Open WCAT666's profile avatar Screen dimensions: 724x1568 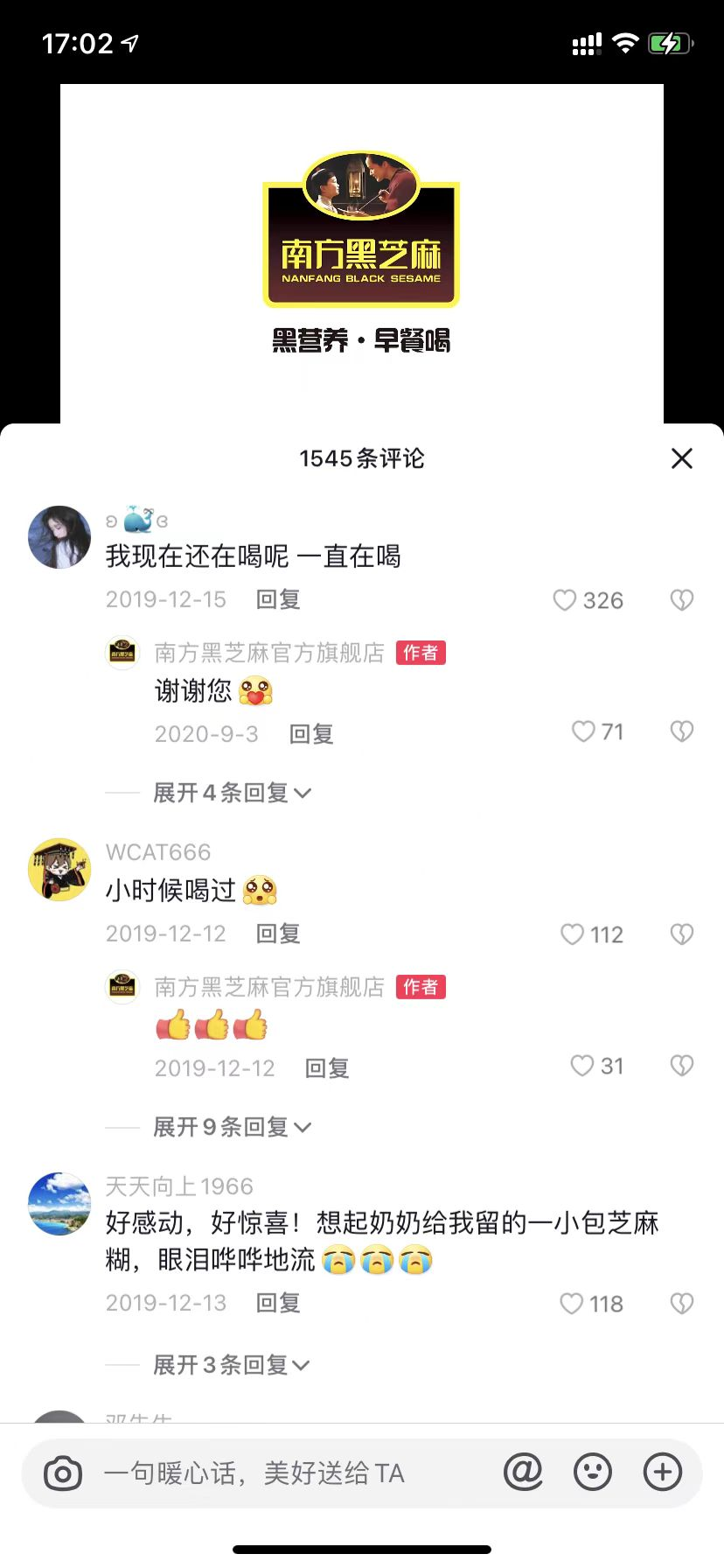[59, 870]
